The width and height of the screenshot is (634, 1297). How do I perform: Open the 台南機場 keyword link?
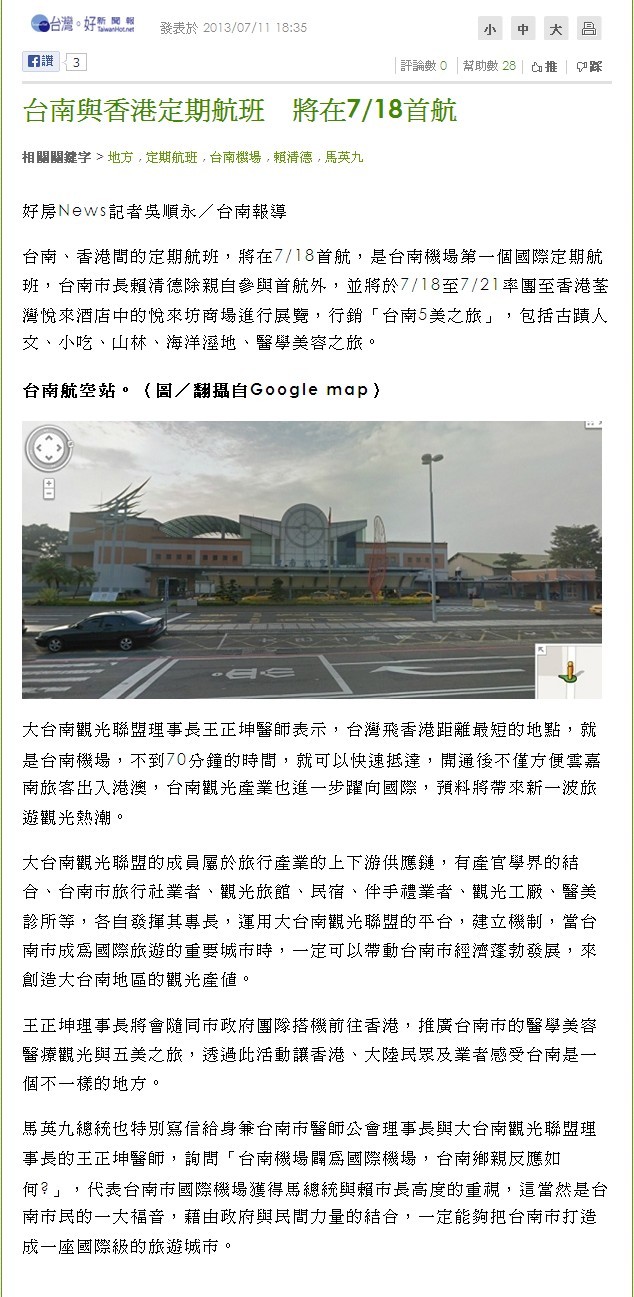[236, 157]
